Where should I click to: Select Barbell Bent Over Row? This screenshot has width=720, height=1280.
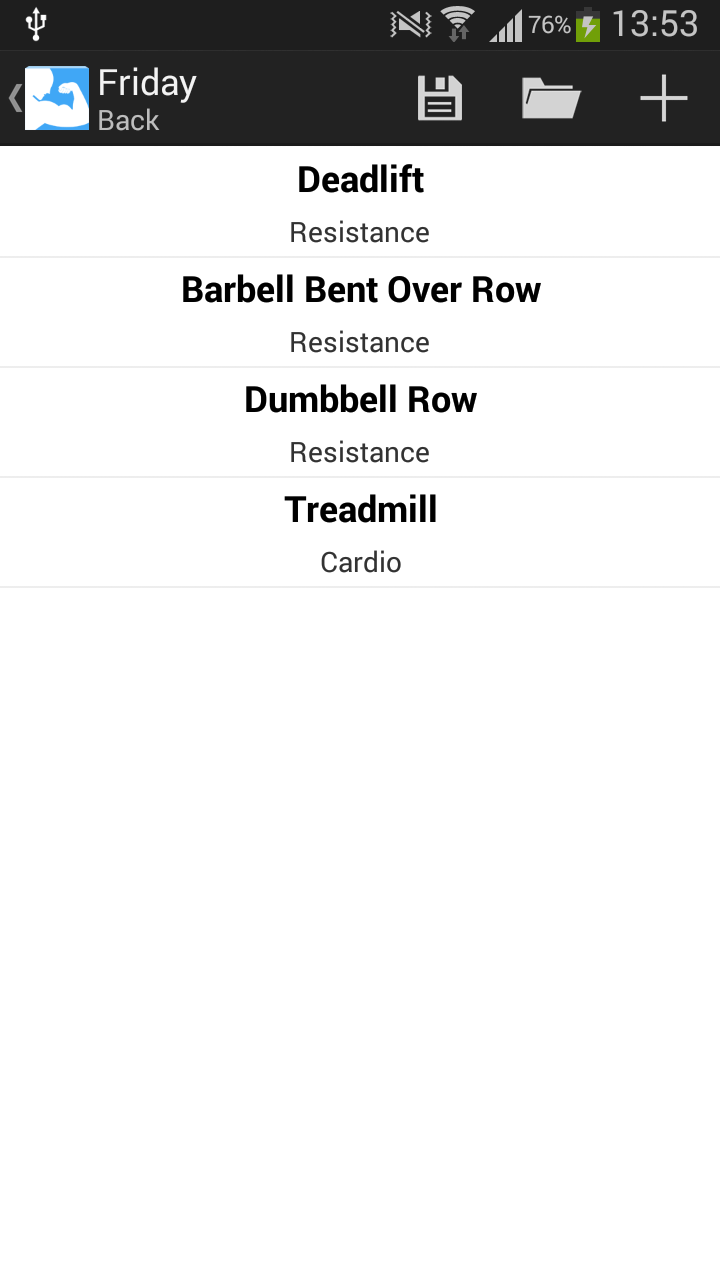pyautogui.click(x=360, y=313)
